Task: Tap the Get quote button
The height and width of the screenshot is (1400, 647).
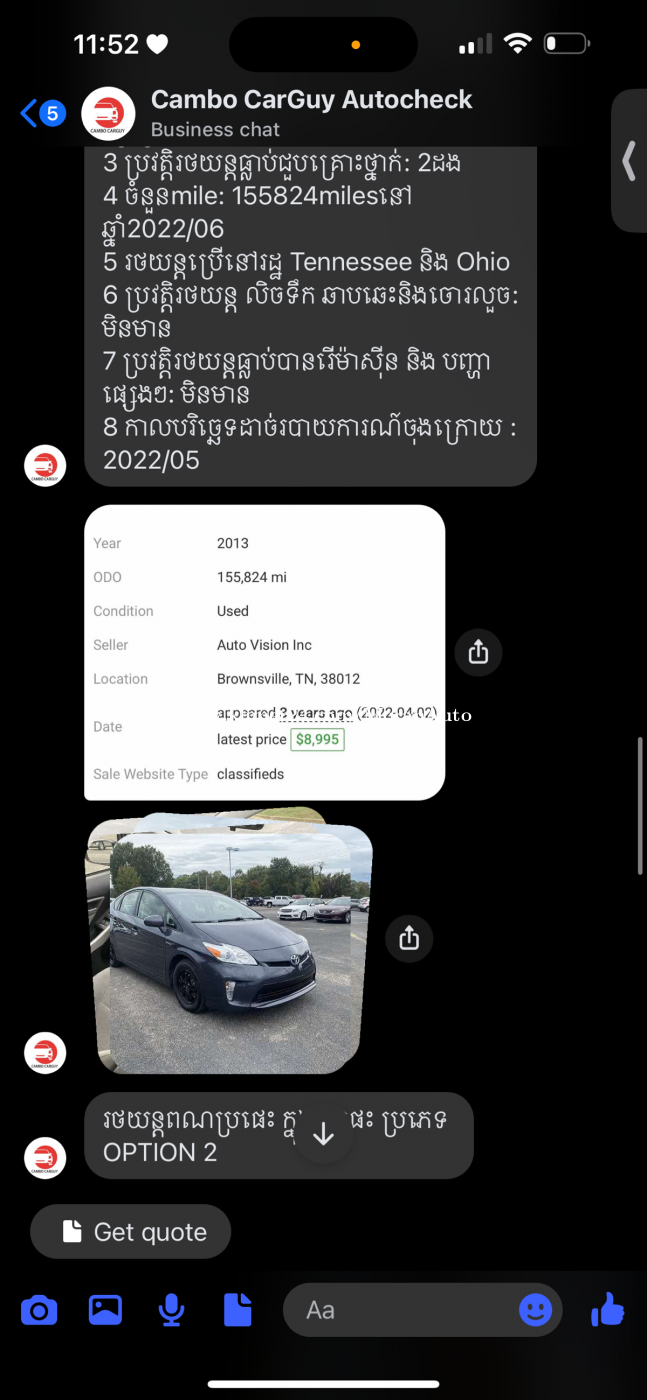Action: tap(131, 1232)
